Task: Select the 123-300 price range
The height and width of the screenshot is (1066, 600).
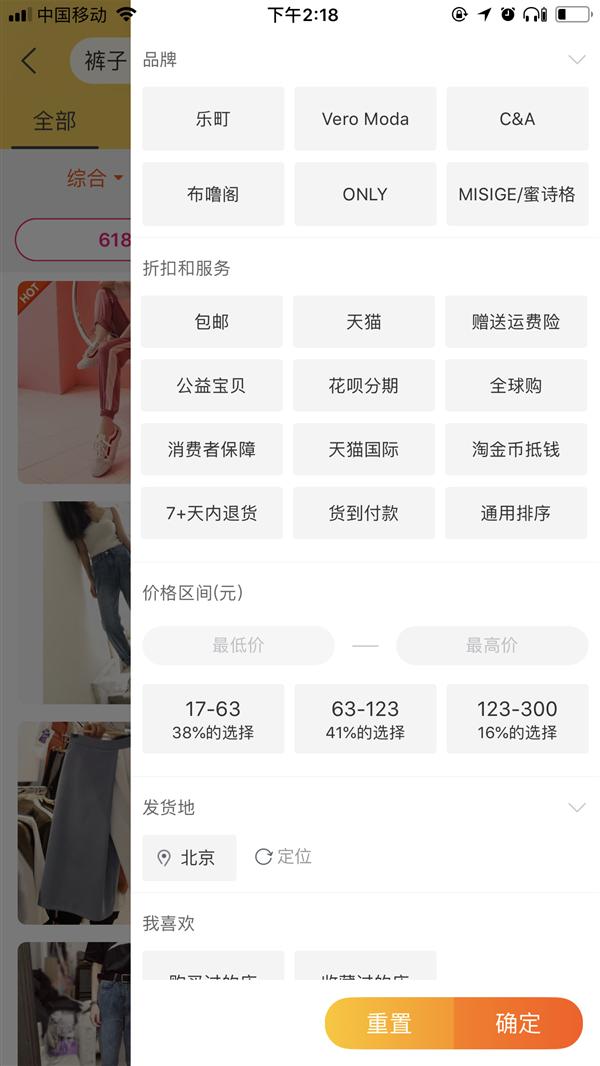Action: (517, 718)
